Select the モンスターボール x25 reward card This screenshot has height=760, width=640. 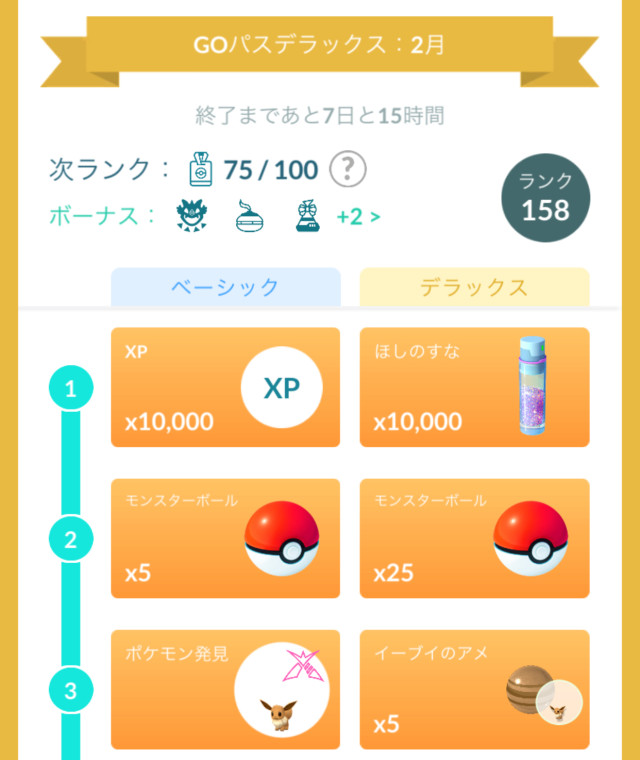click(474, 538)
